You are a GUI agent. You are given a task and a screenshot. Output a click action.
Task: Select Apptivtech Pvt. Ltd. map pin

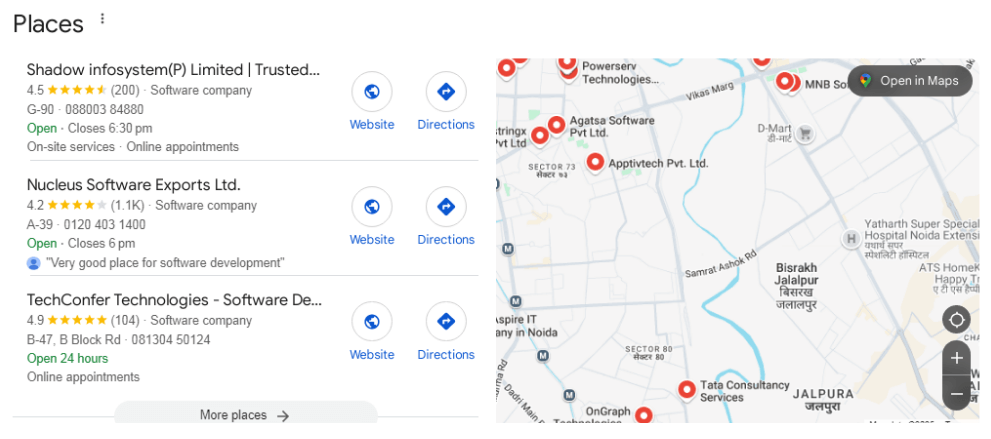click(x=595, y=161)
